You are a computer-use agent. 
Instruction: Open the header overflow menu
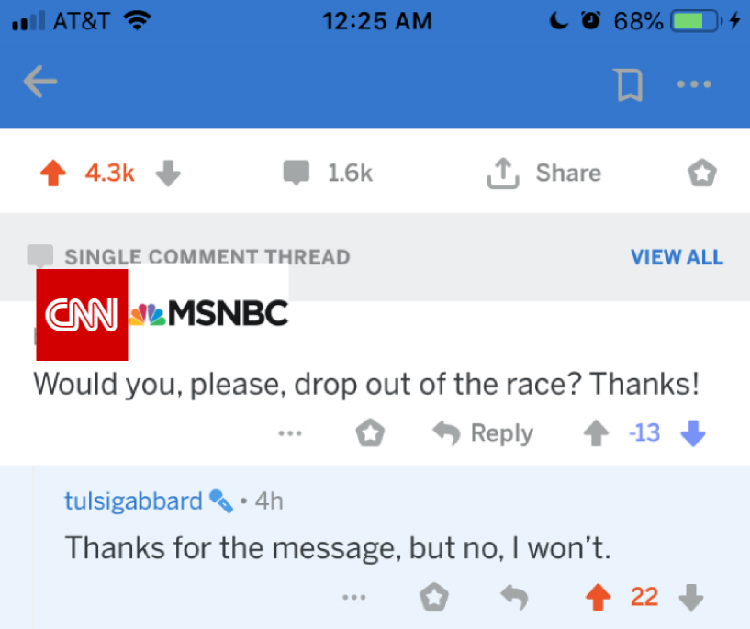tap(693, 84)
